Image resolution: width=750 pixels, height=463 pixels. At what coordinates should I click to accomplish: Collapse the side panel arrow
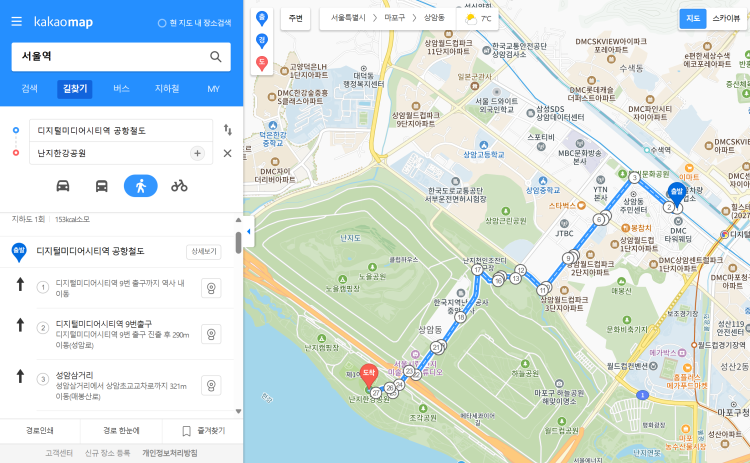point(248,232)
